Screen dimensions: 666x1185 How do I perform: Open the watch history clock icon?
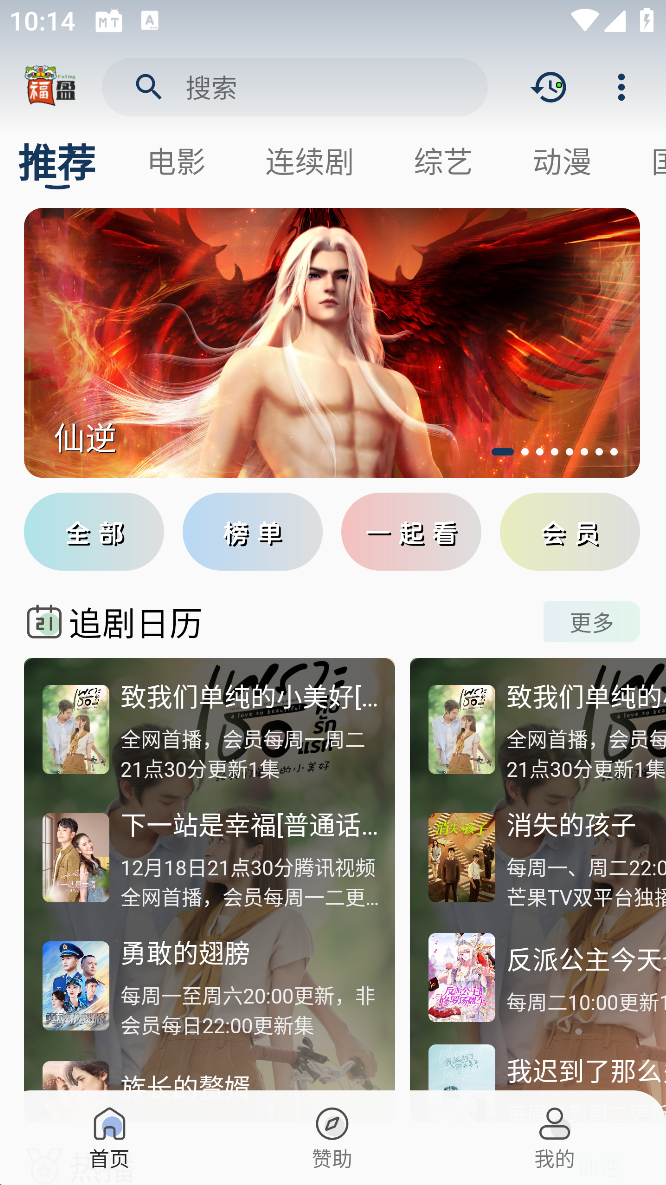tap(548, 87)
